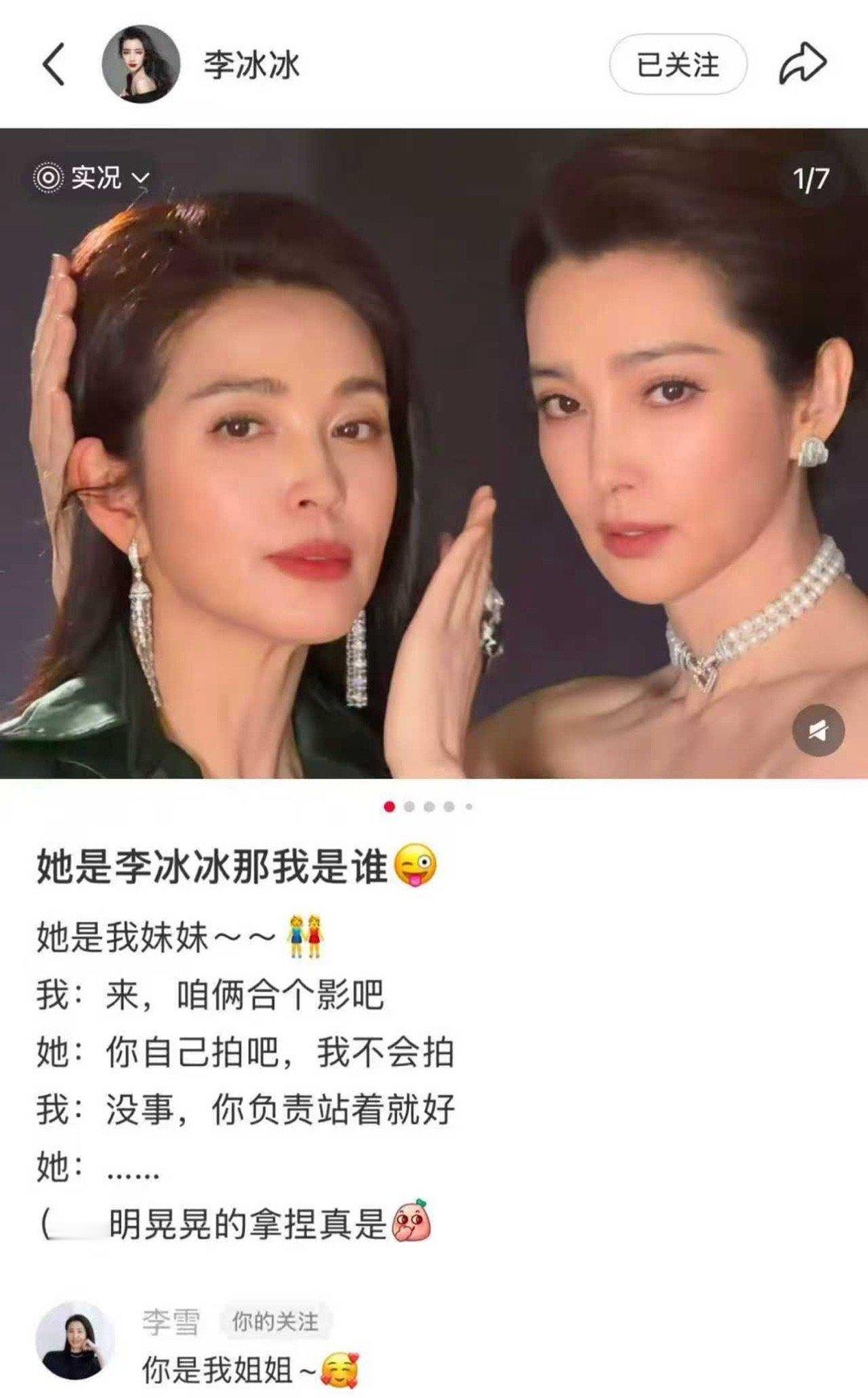
Task: Expand the dropdown chevron next to 实况
Action: pyautogui.click(x=139, y=179)
